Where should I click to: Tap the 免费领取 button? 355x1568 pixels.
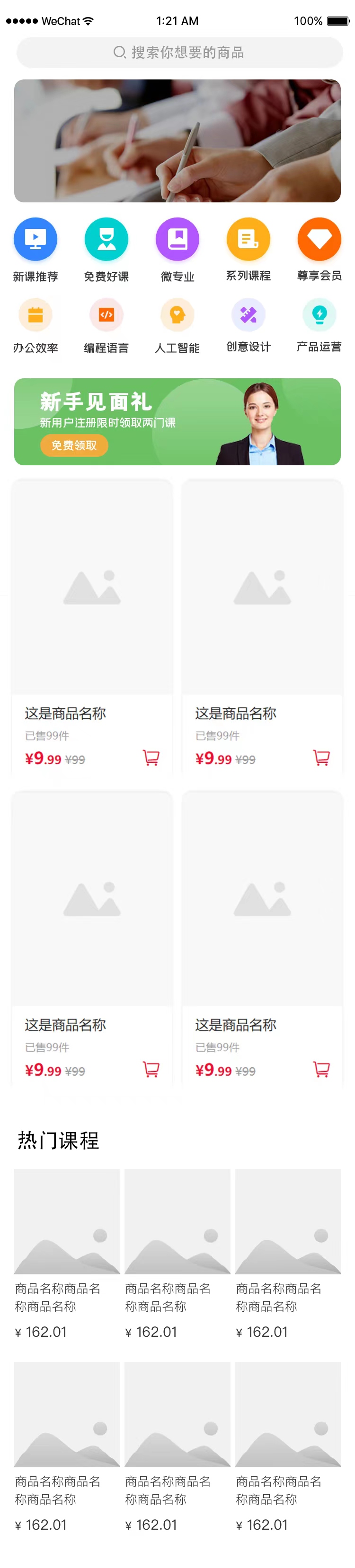tap(74, 445)
